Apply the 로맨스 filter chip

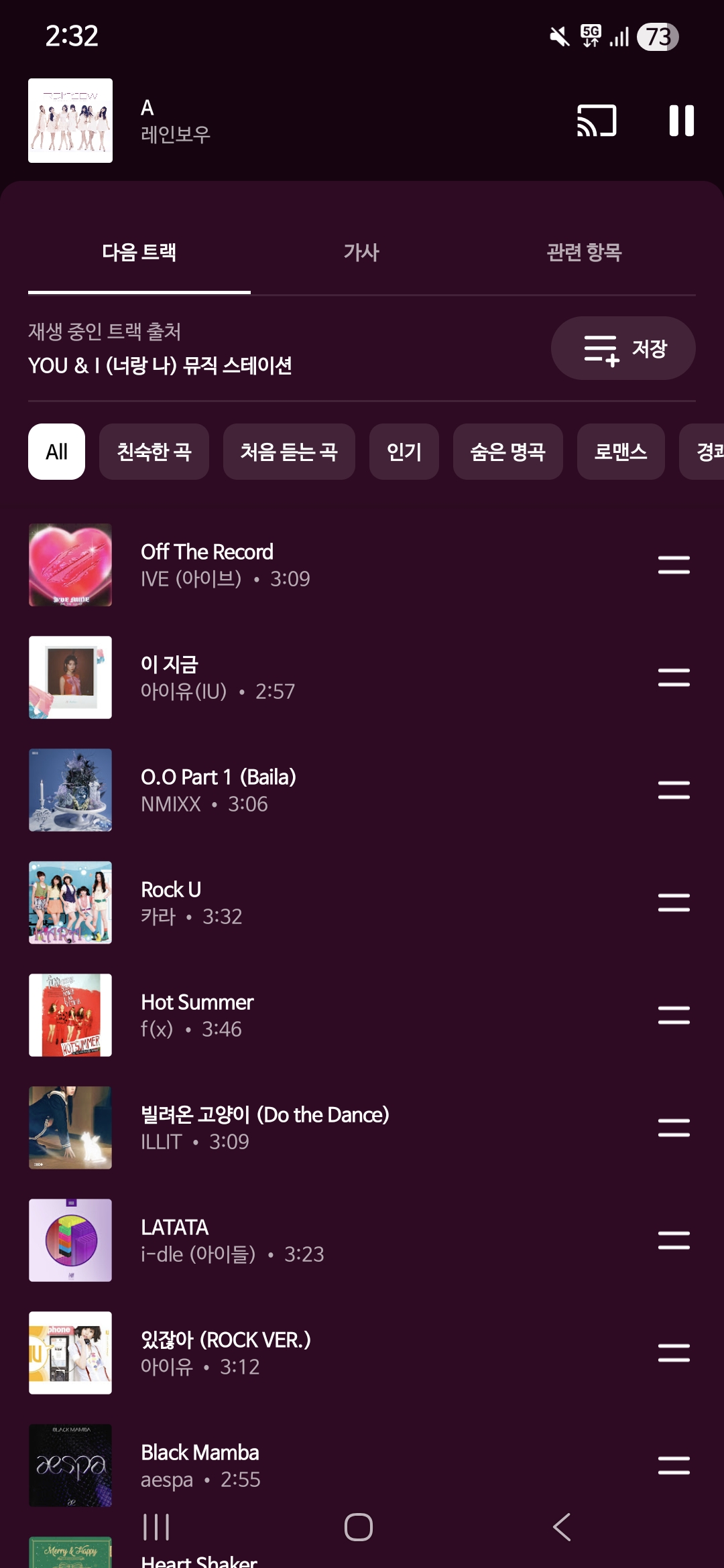click(x=621, y=452)
